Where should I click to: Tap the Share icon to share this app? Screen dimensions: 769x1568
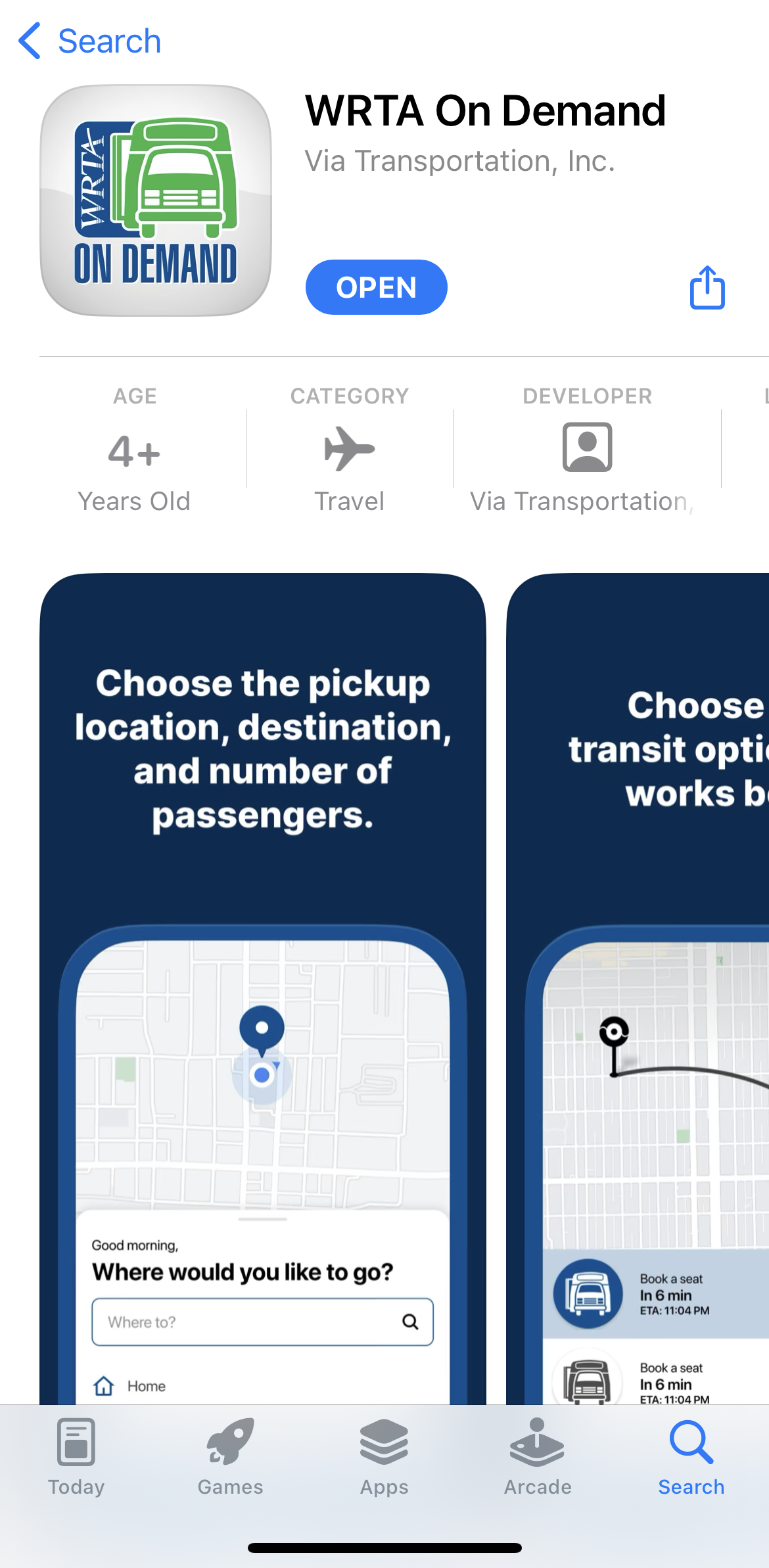[705, 287]
